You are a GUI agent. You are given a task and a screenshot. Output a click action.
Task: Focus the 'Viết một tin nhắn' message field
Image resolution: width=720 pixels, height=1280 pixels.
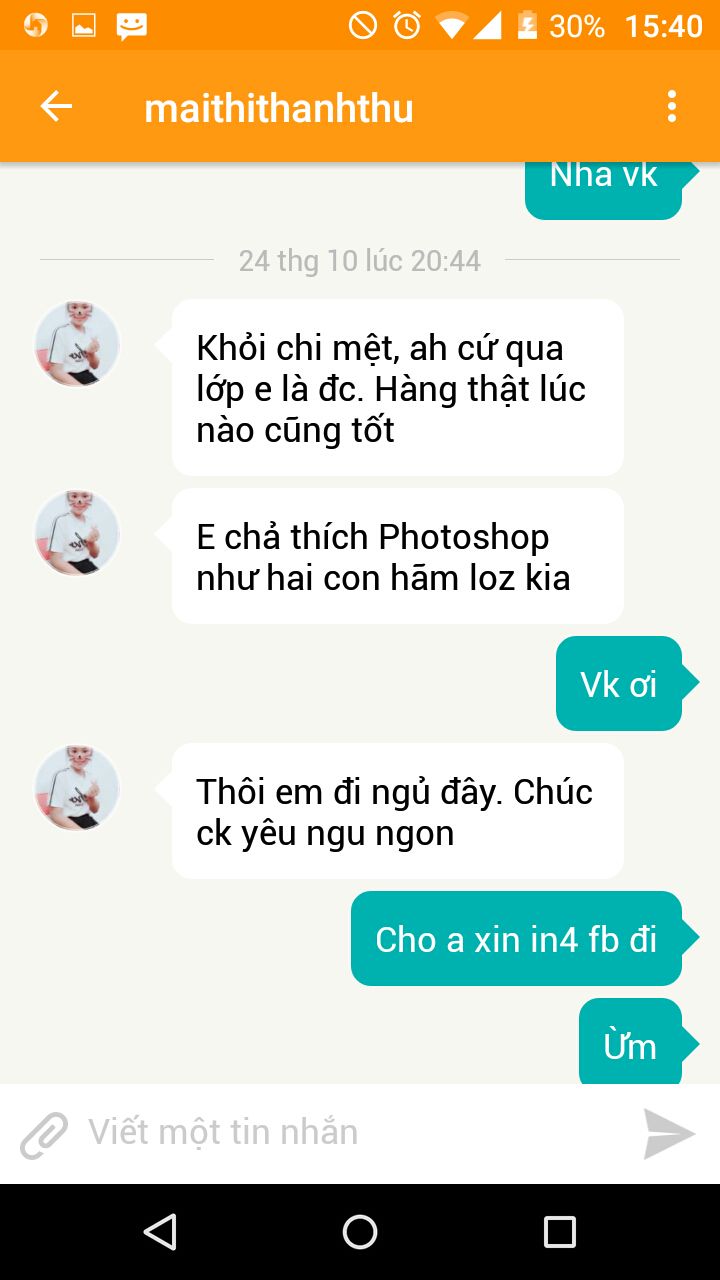355,1133
